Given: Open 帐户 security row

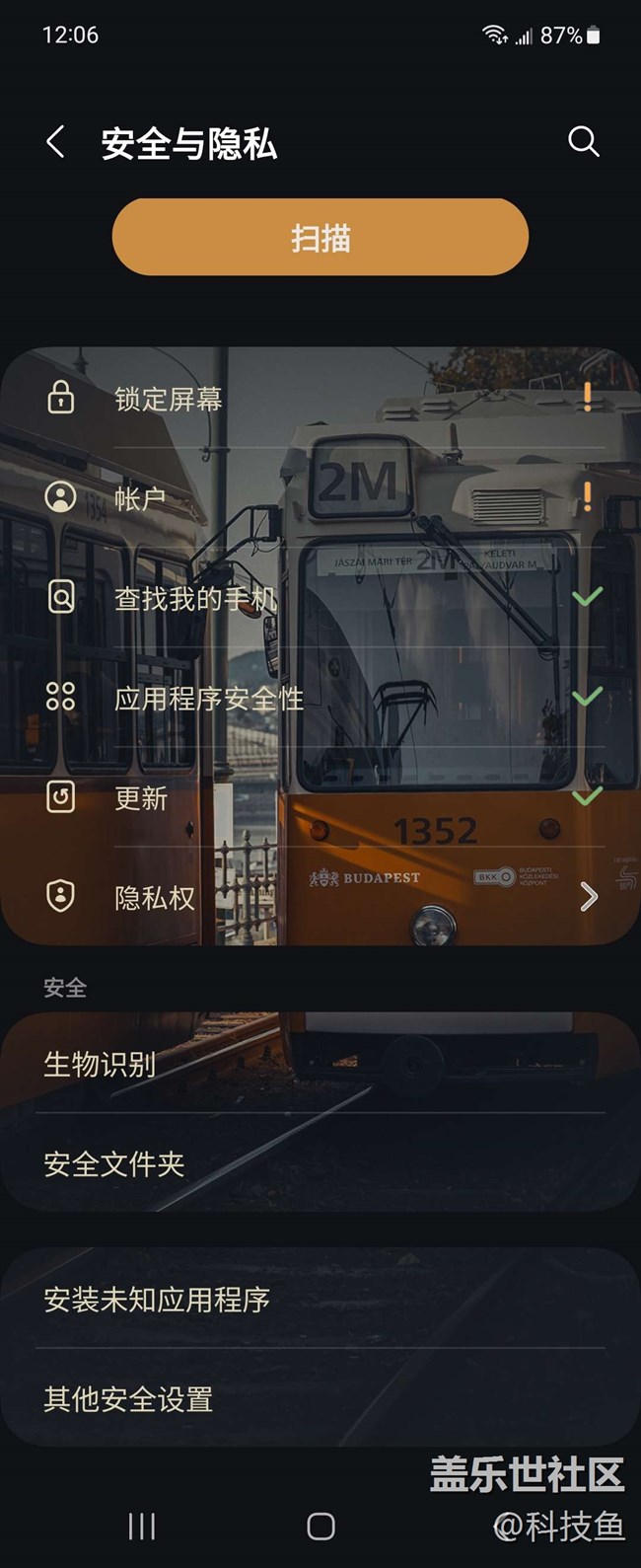Looking at the screenshot, I should (320, 498).
